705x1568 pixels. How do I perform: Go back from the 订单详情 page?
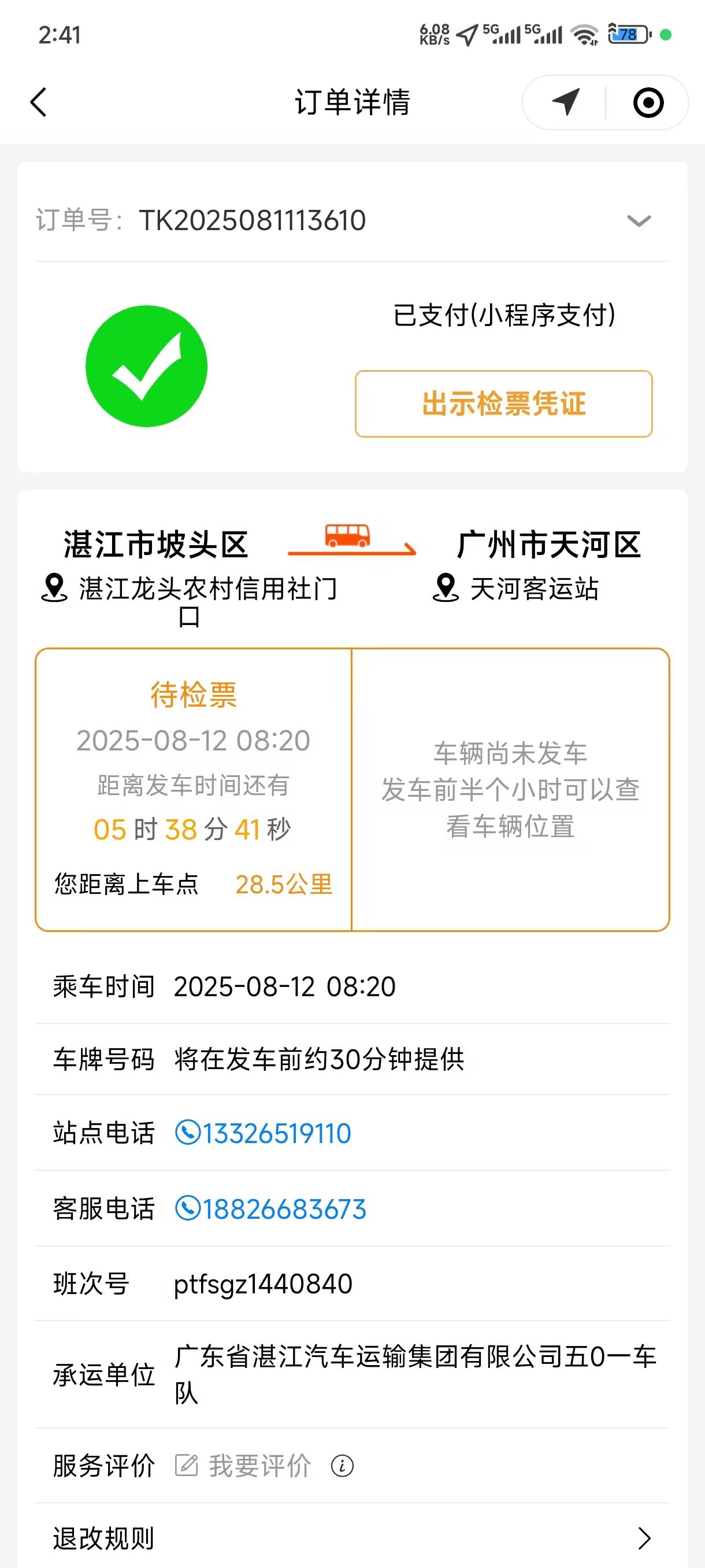coord(38,102)
